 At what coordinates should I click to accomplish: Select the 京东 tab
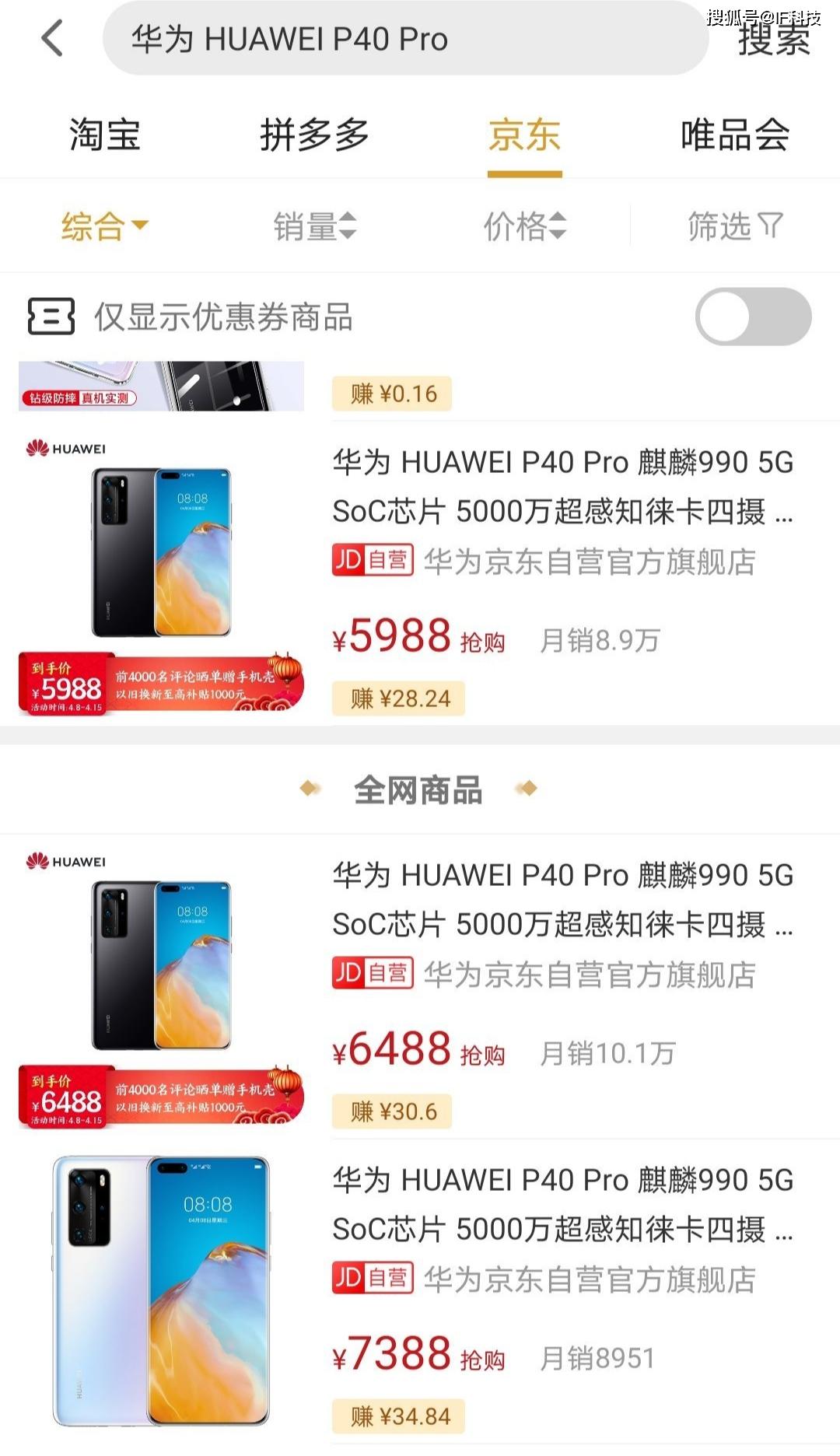524,135
